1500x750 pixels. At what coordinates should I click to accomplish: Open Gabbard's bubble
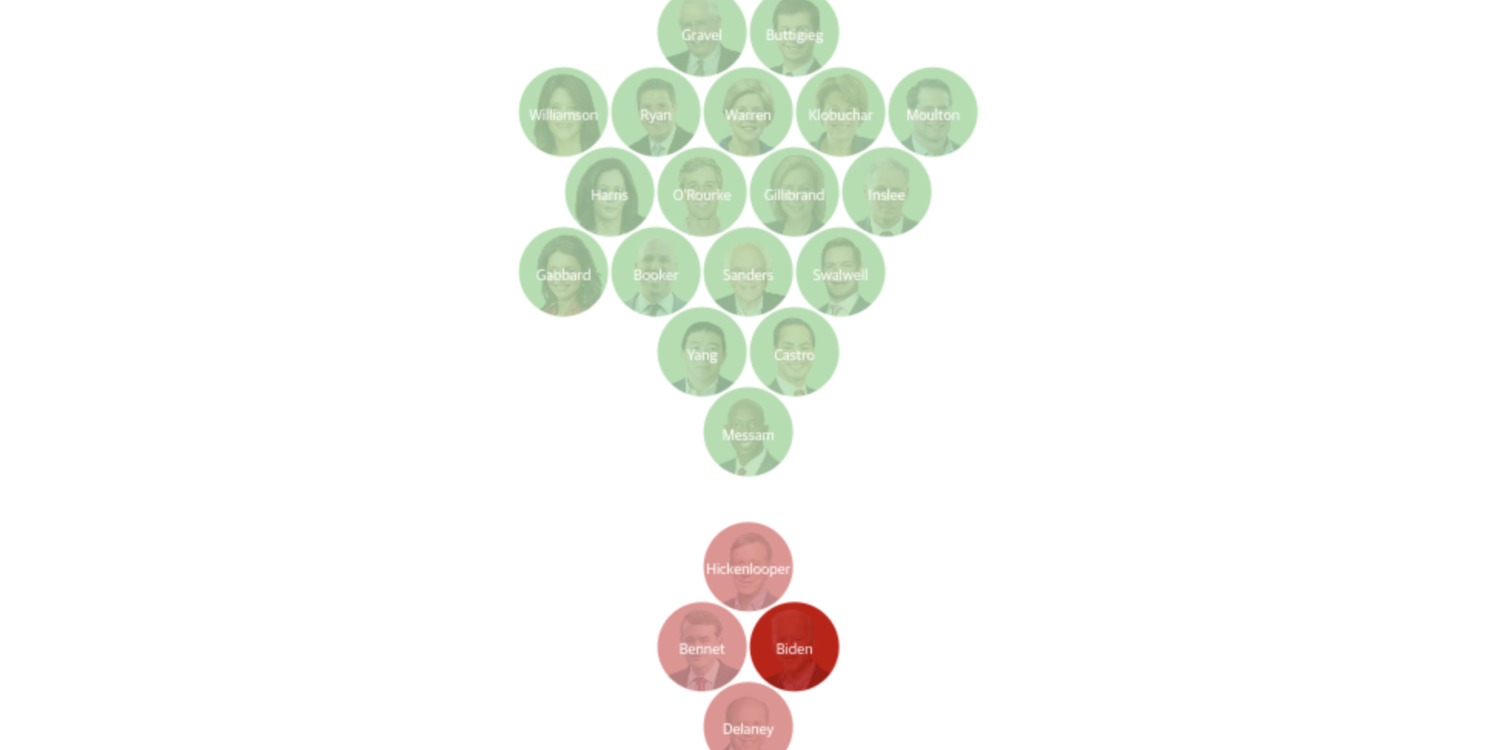[x=563, y=272]
